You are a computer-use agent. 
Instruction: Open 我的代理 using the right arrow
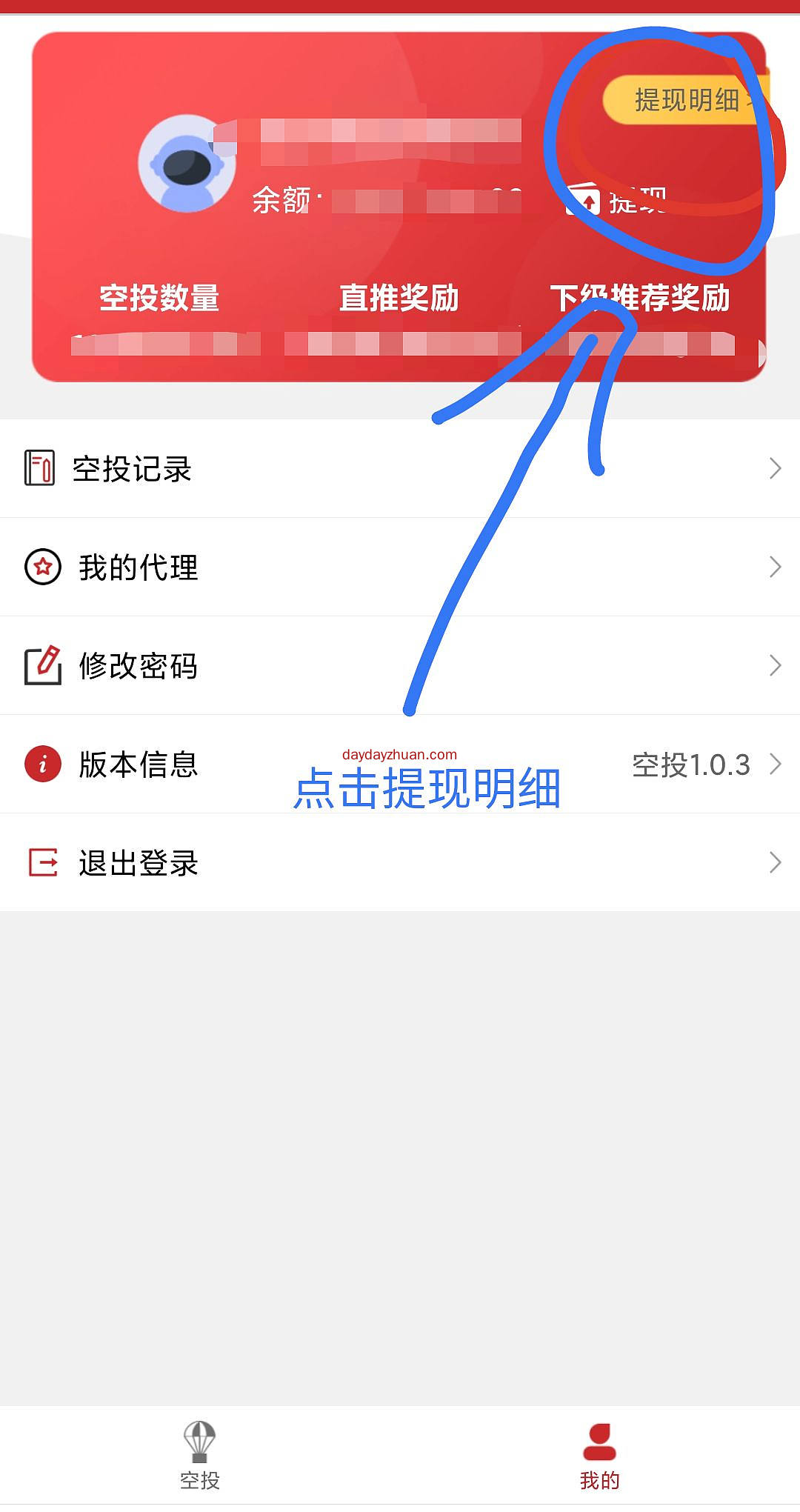tap(775, 567)
